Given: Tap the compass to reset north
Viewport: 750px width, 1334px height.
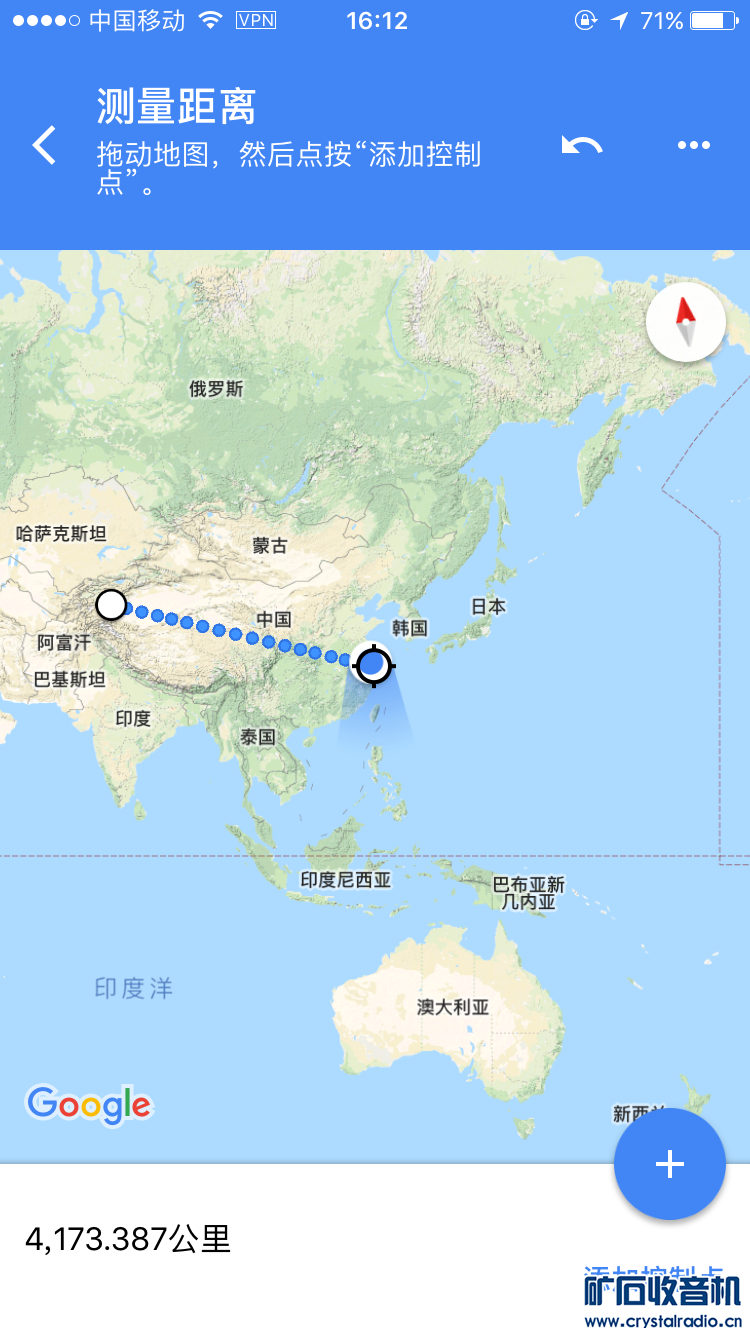Looking at the screenshot, I should tap(686, 322).
